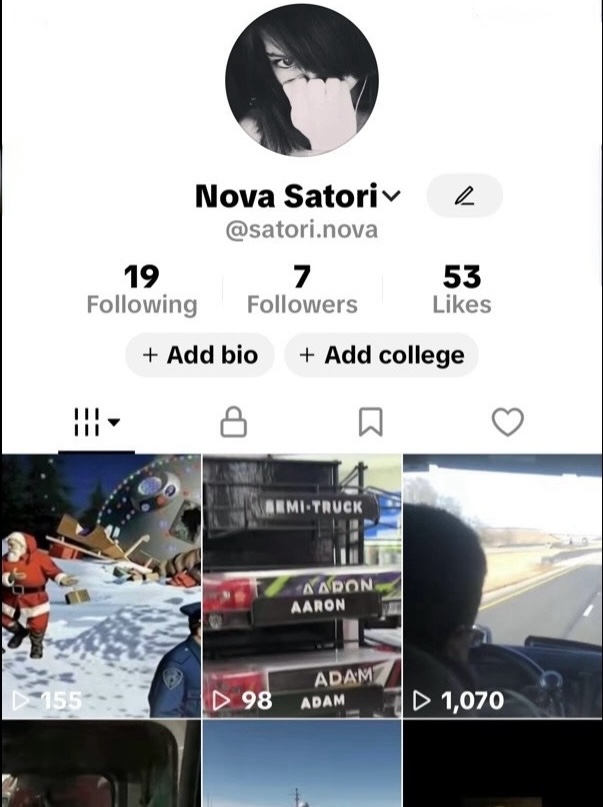Open the driving video with 1,070 views
The image size is (603, 807).
click(503, 585)
